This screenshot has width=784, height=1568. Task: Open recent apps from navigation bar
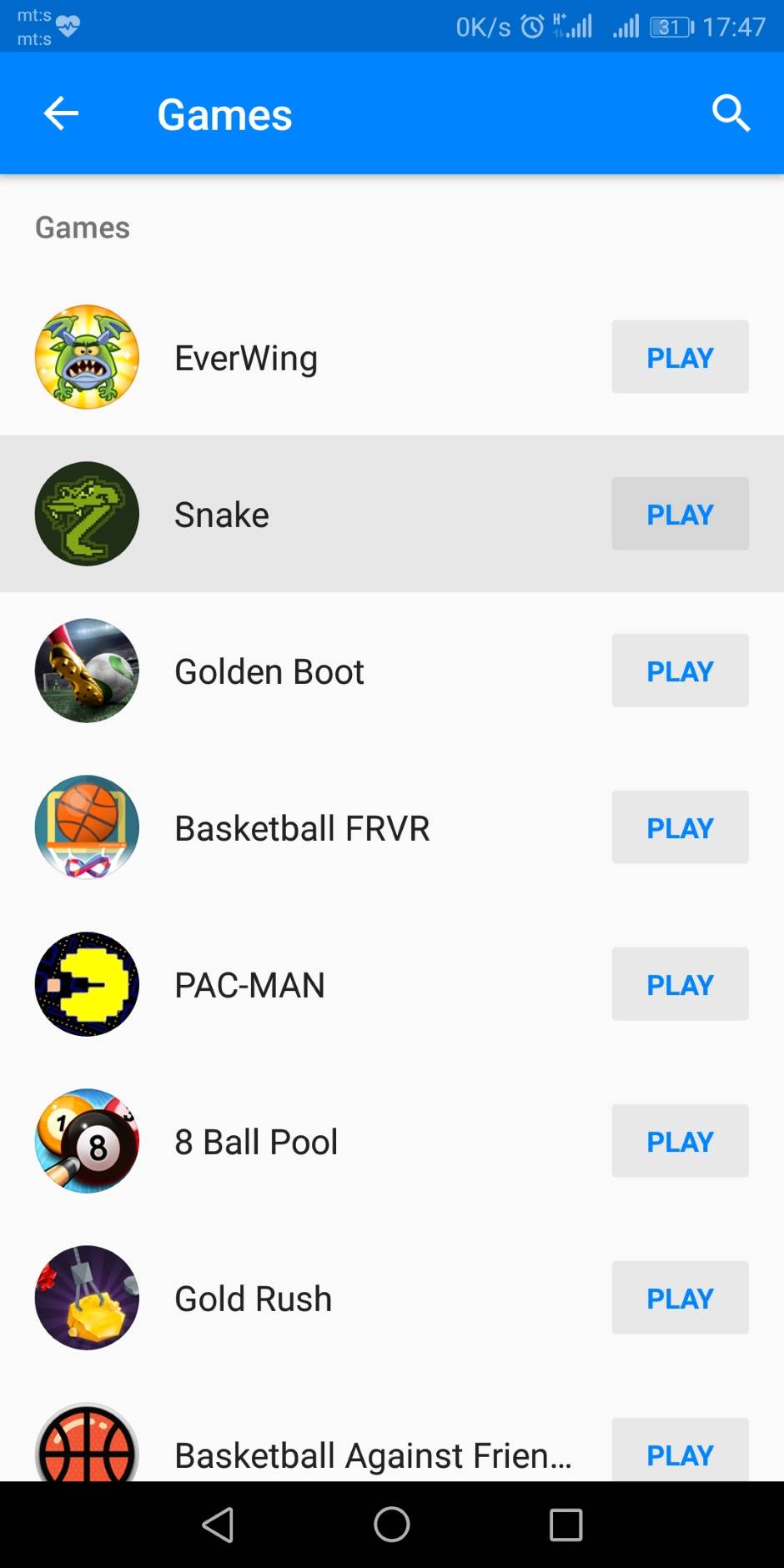pos(565,1525)
